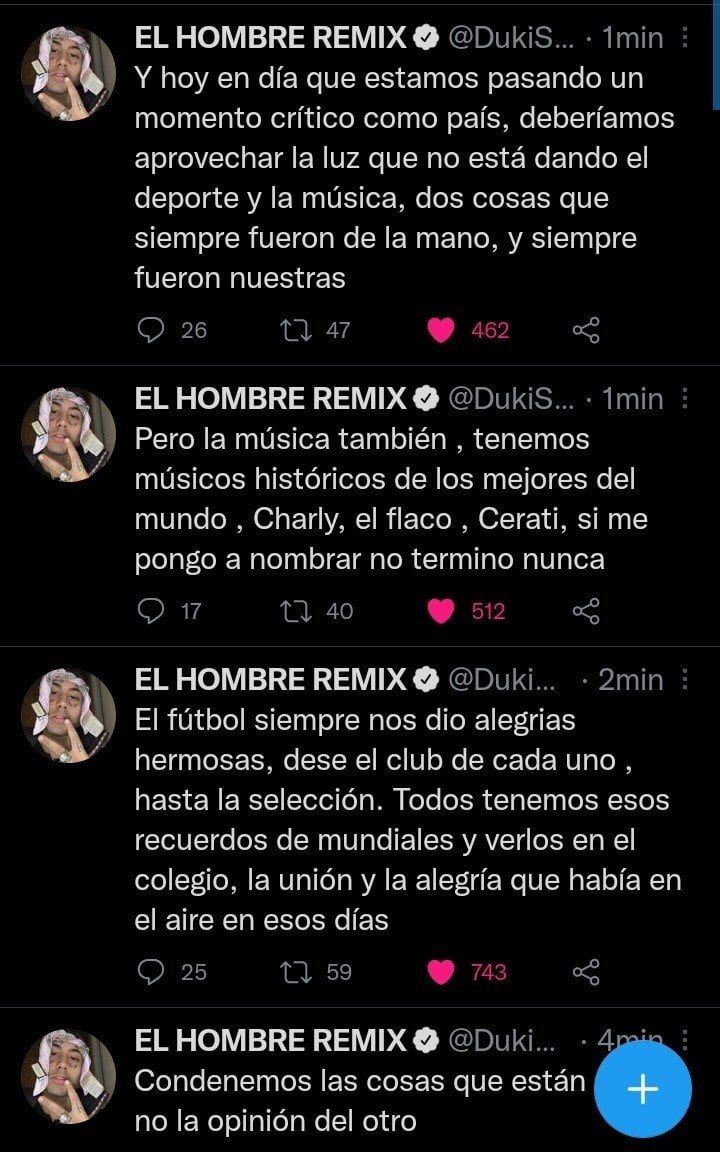This screenshot has width=720, height=1152.
Task: Share the first tweet in the thread
Action: click(x=585, y=330)
